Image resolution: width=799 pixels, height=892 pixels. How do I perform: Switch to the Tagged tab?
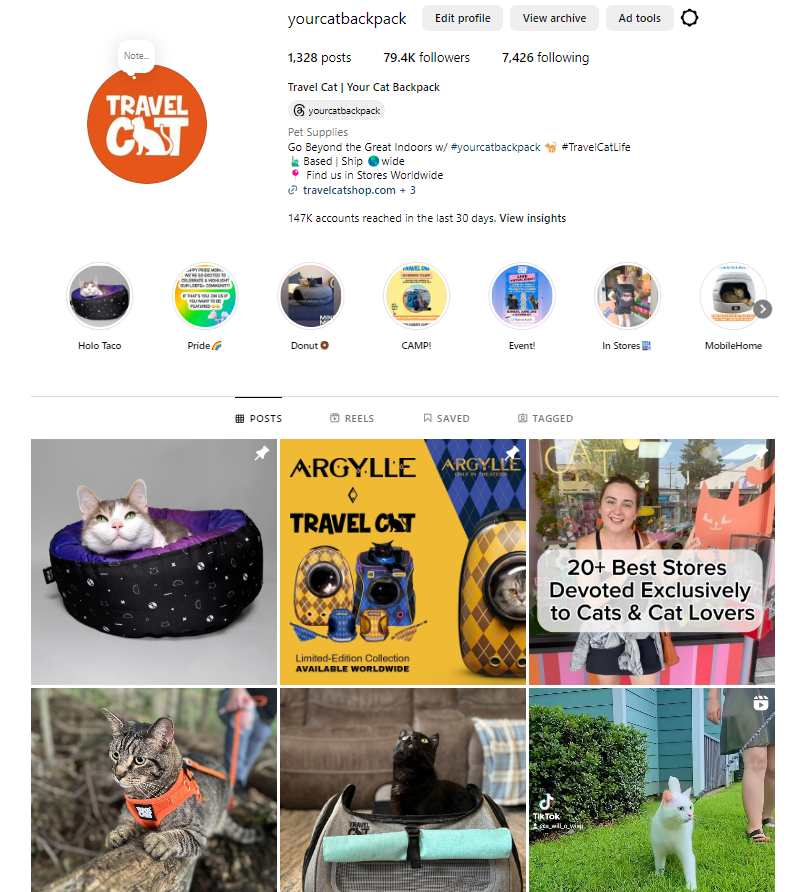point(545,419)
